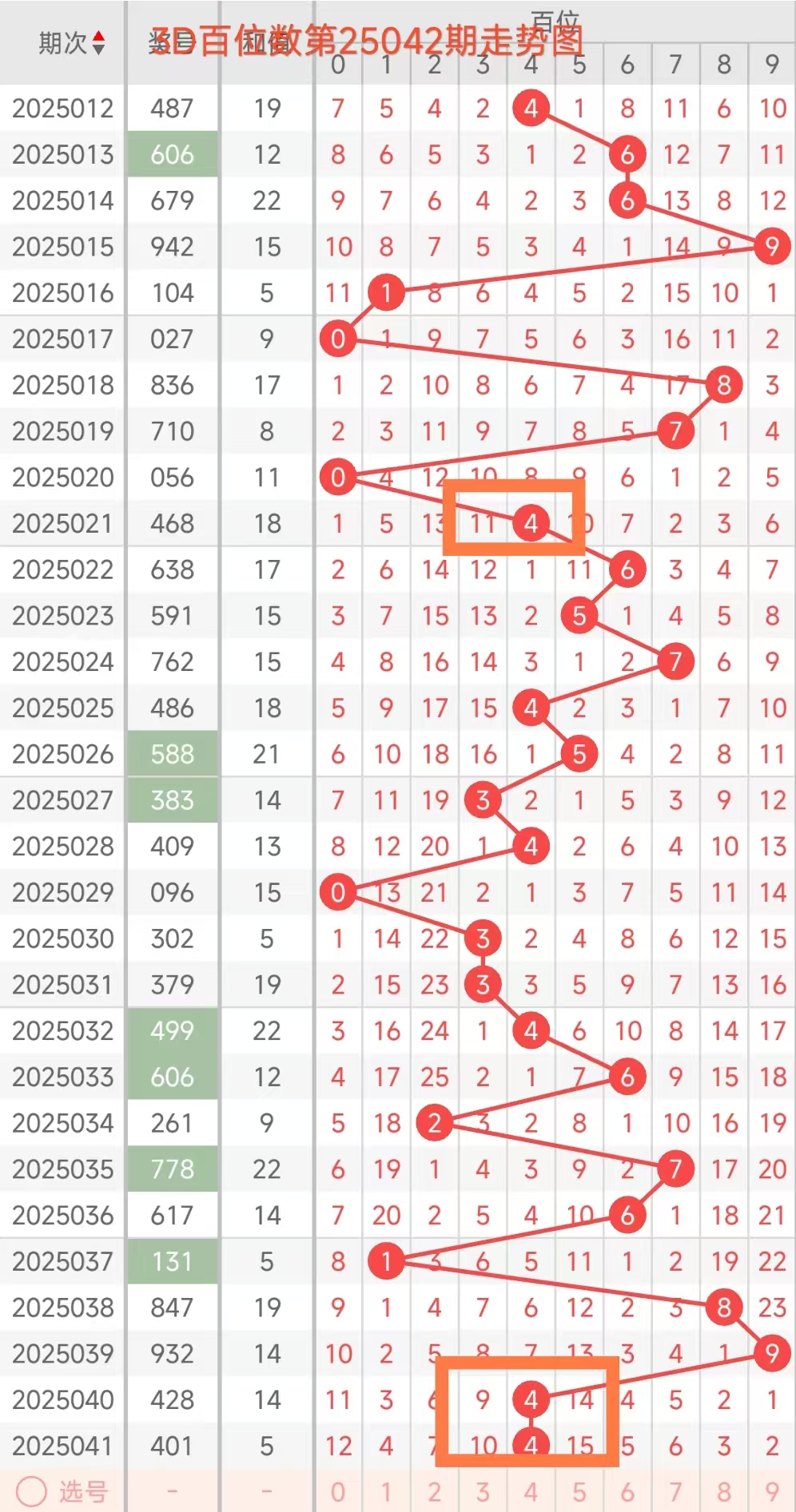Viewport: 796px width, 1512px height.
Task: Sort the draws by 期次
Action: pyautogui.click(x=98, y=43)
